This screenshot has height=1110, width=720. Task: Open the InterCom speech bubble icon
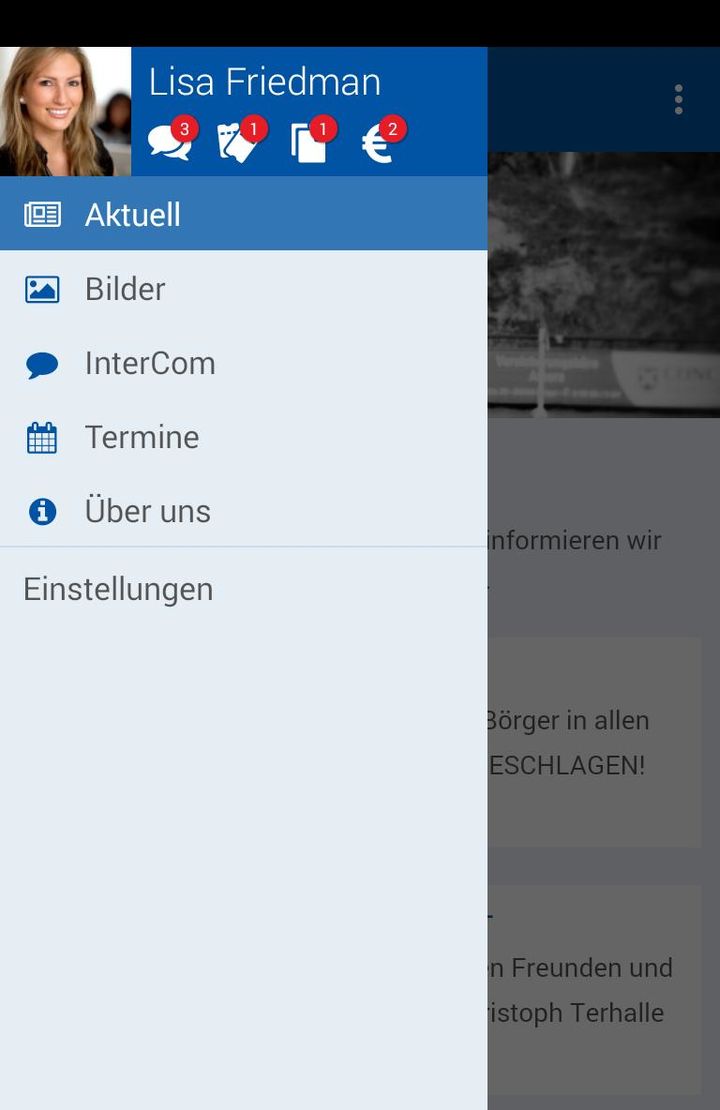point(40,362)
